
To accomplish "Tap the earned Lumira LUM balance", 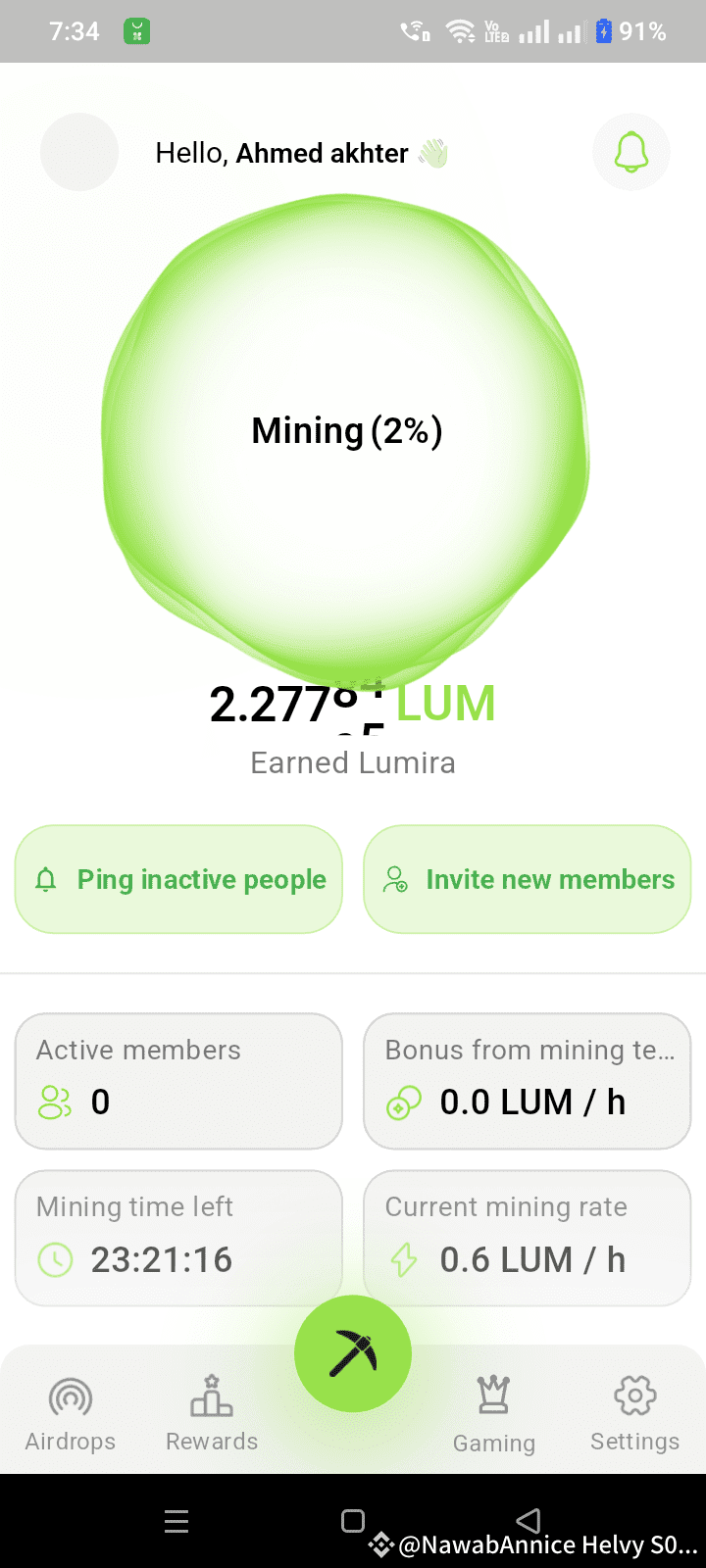I will (x=353, y=703).
